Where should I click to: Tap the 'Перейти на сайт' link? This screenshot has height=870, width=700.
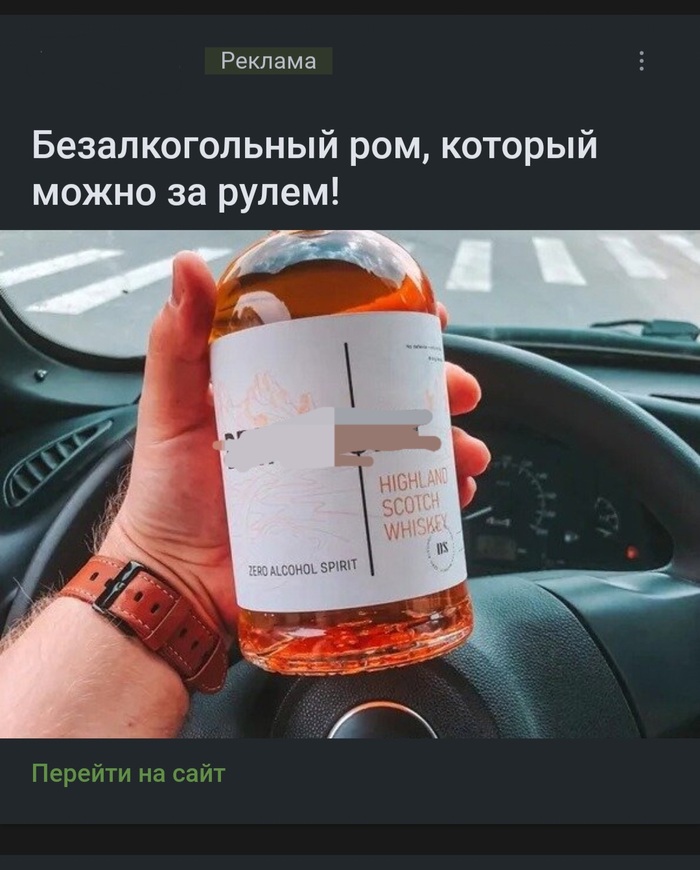click(x=128, y=773)
